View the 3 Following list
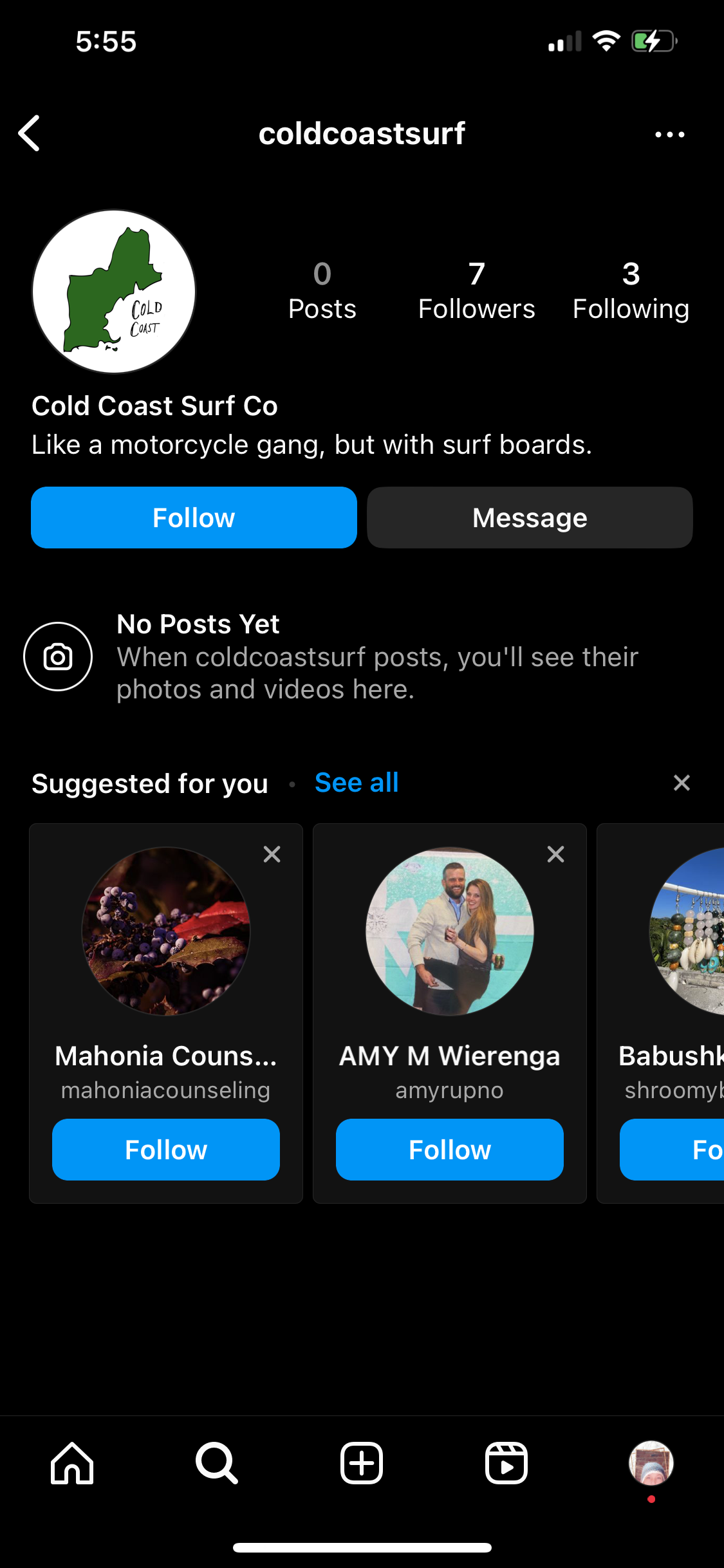 pyautogui.click(x=631, y=291)
